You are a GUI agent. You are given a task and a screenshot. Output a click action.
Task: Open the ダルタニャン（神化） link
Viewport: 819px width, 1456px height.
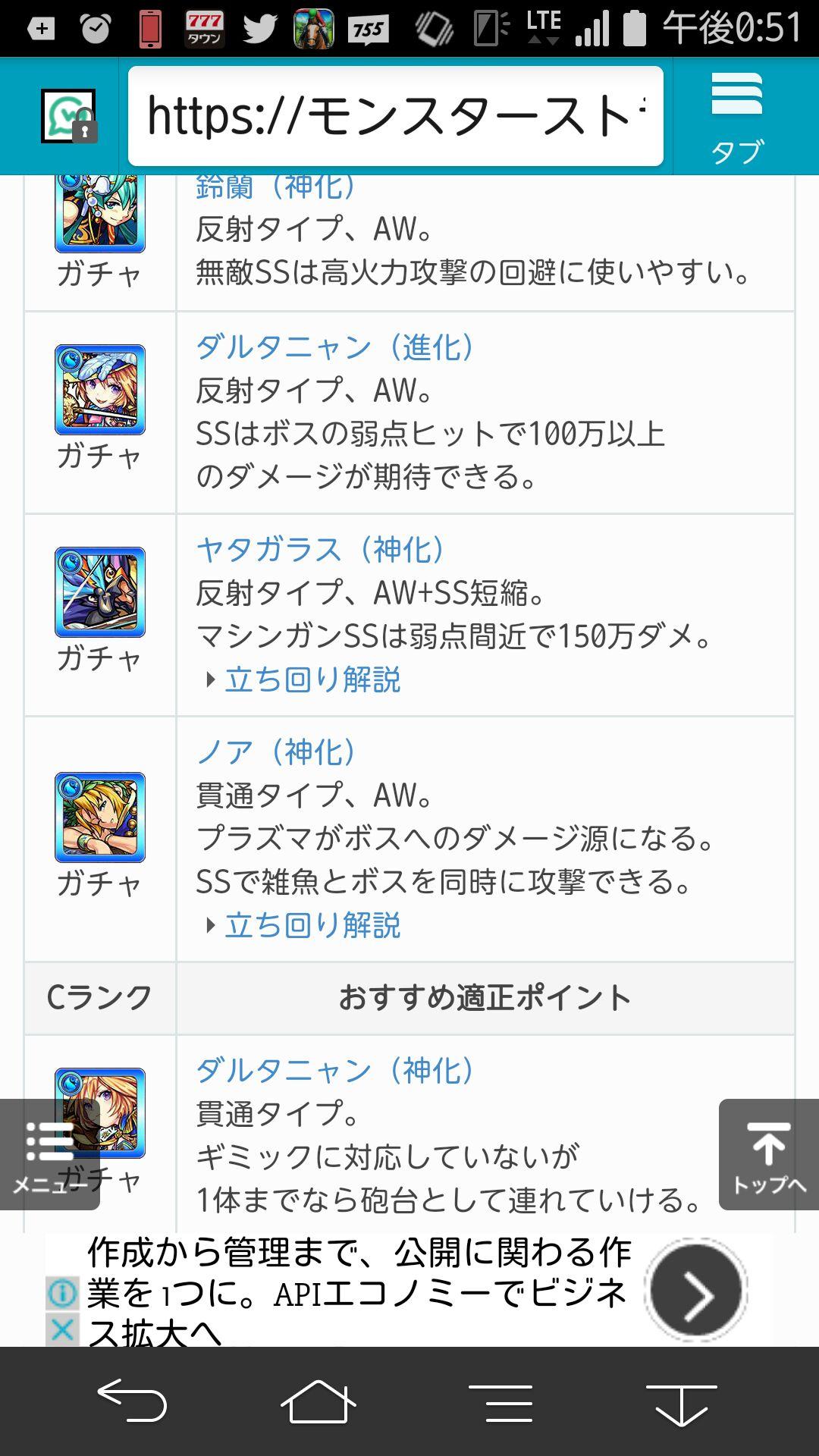[334, 1071]
